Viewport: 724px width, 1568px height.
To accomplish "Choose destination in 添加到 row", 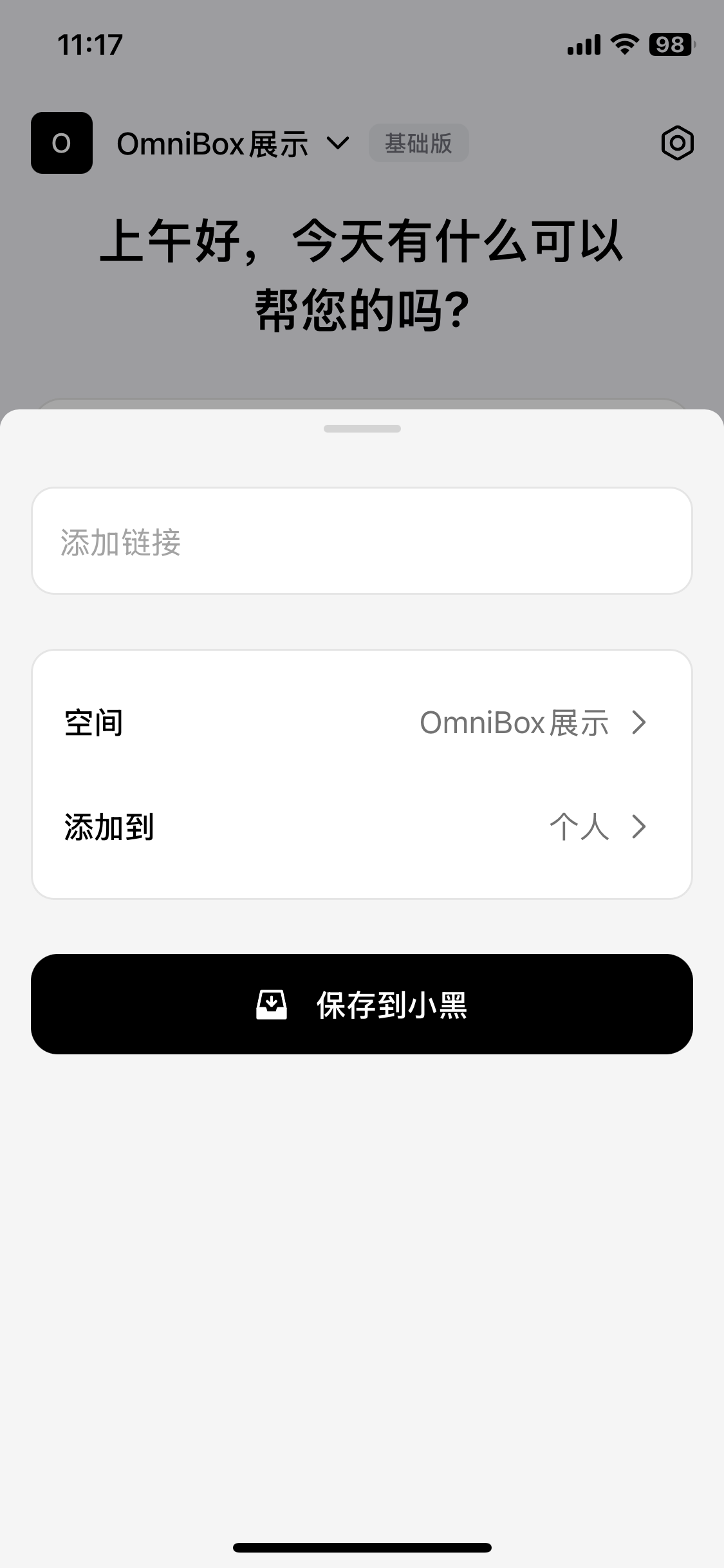I will click(x=362, y=827).
